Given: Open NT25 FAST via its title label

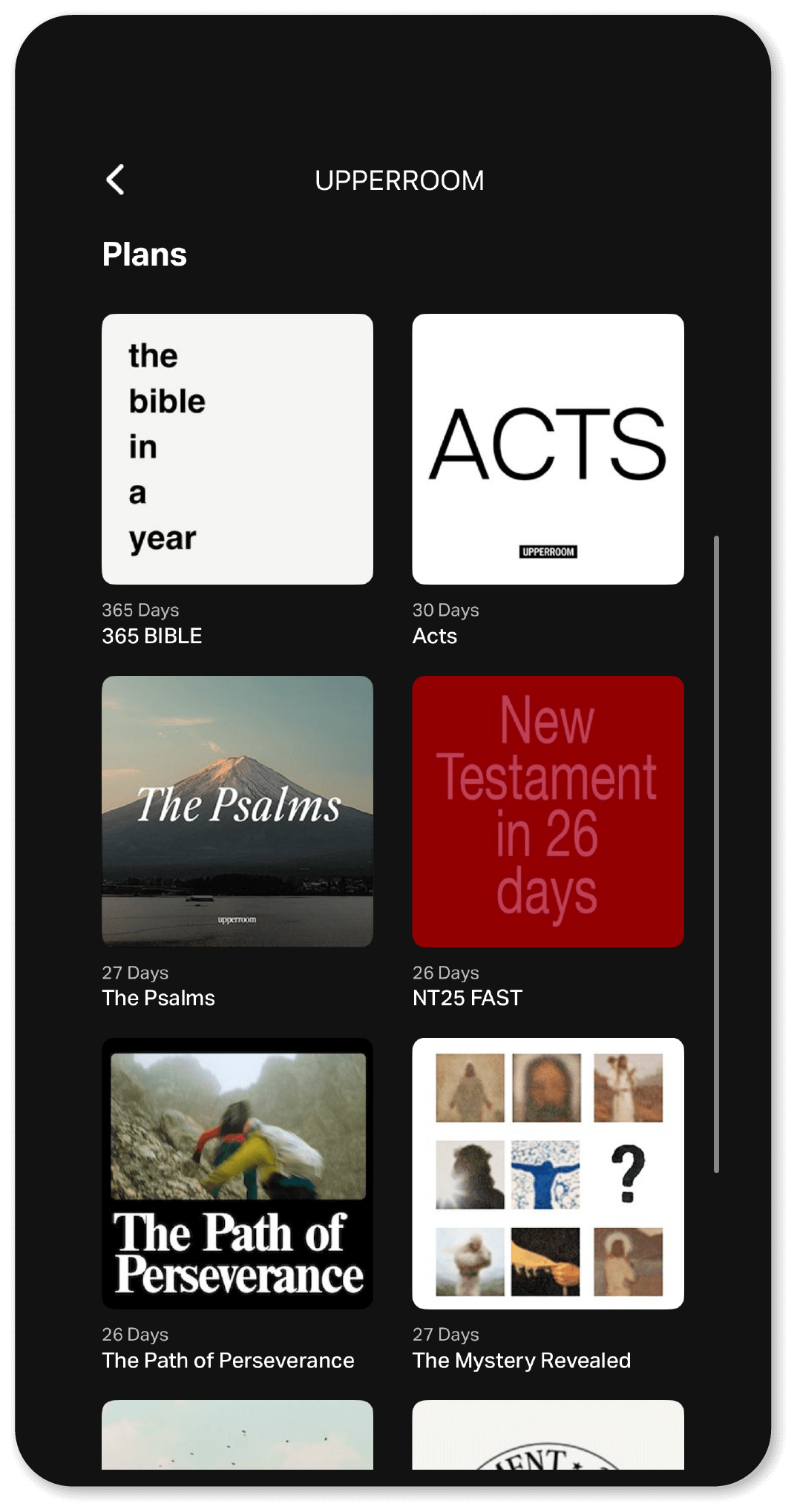Looking at the screenshot, I should pyautogui.click(x=467, y=998).
